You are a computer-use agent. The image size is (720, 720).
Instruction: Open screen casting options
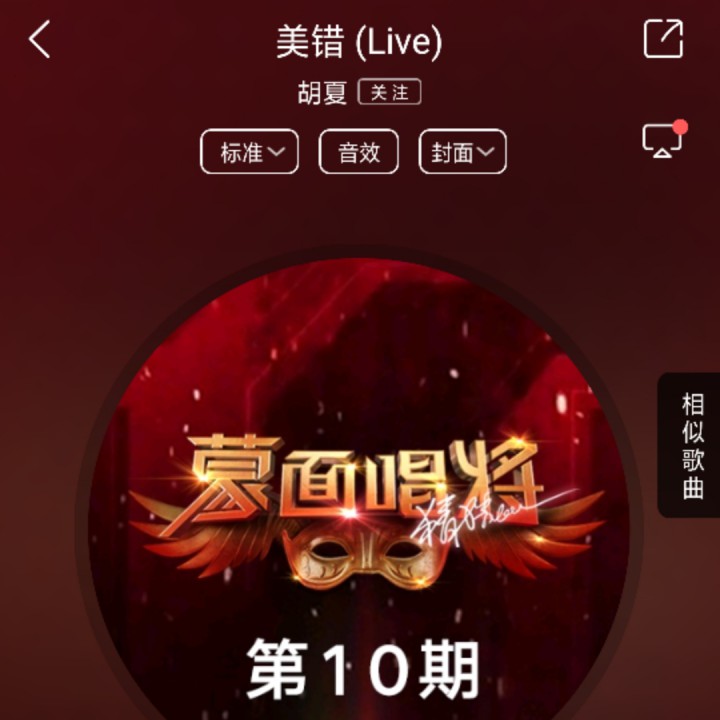pyautogui.click(x=662, y=140)
